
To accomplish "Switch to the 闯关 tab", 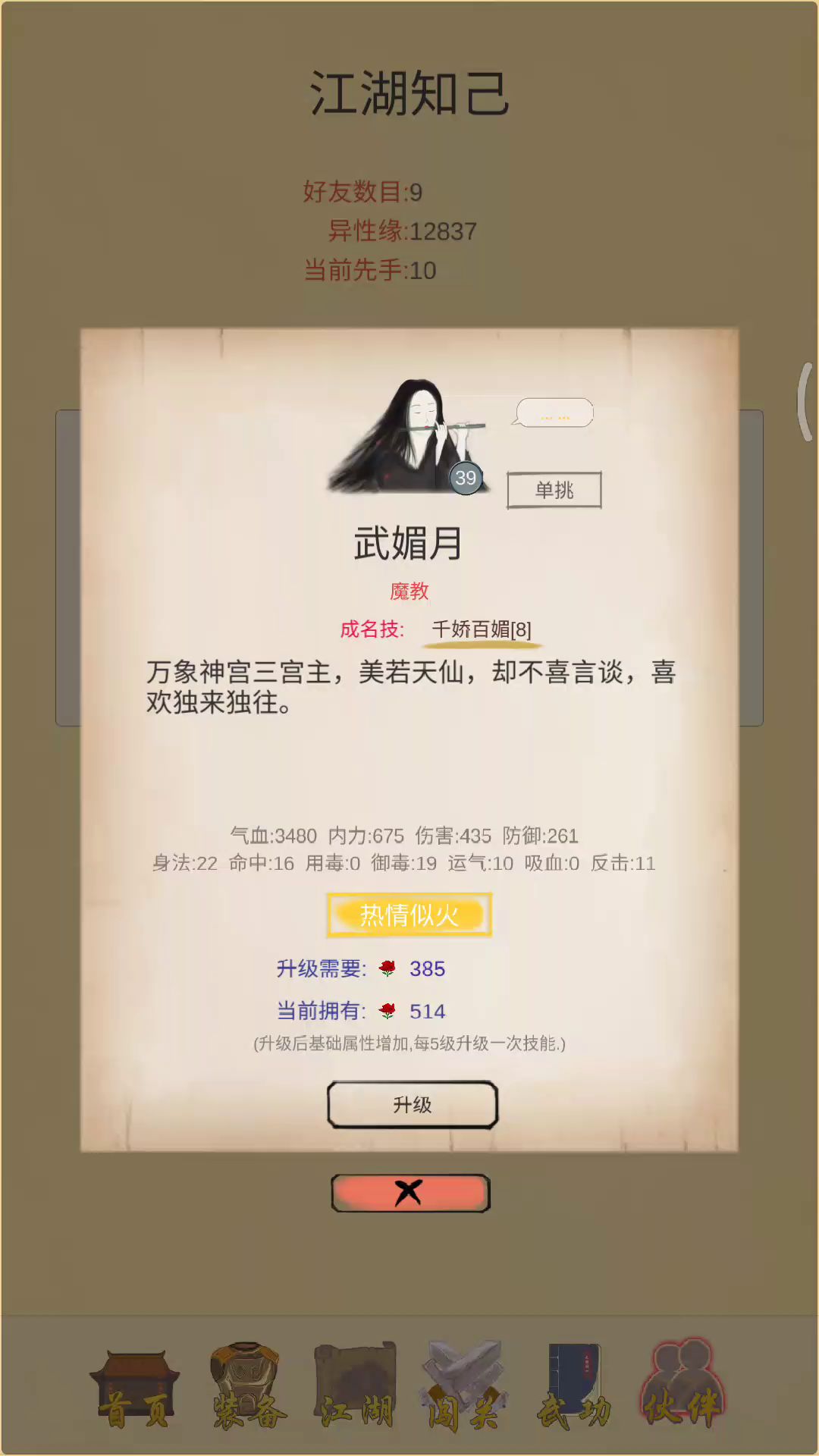I will point(463,1388).
